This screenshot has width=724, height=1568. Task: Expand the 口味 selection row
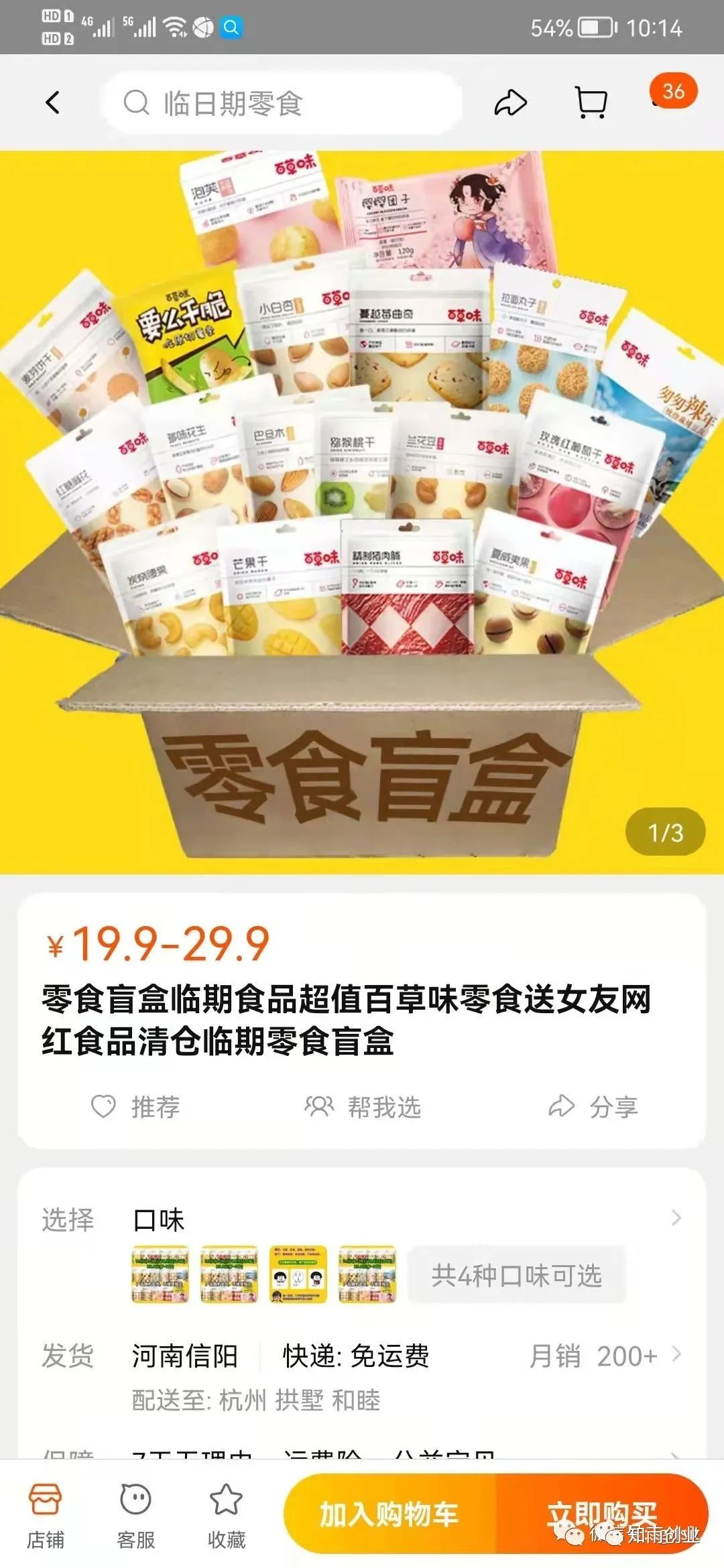[x=676, y=1218]
